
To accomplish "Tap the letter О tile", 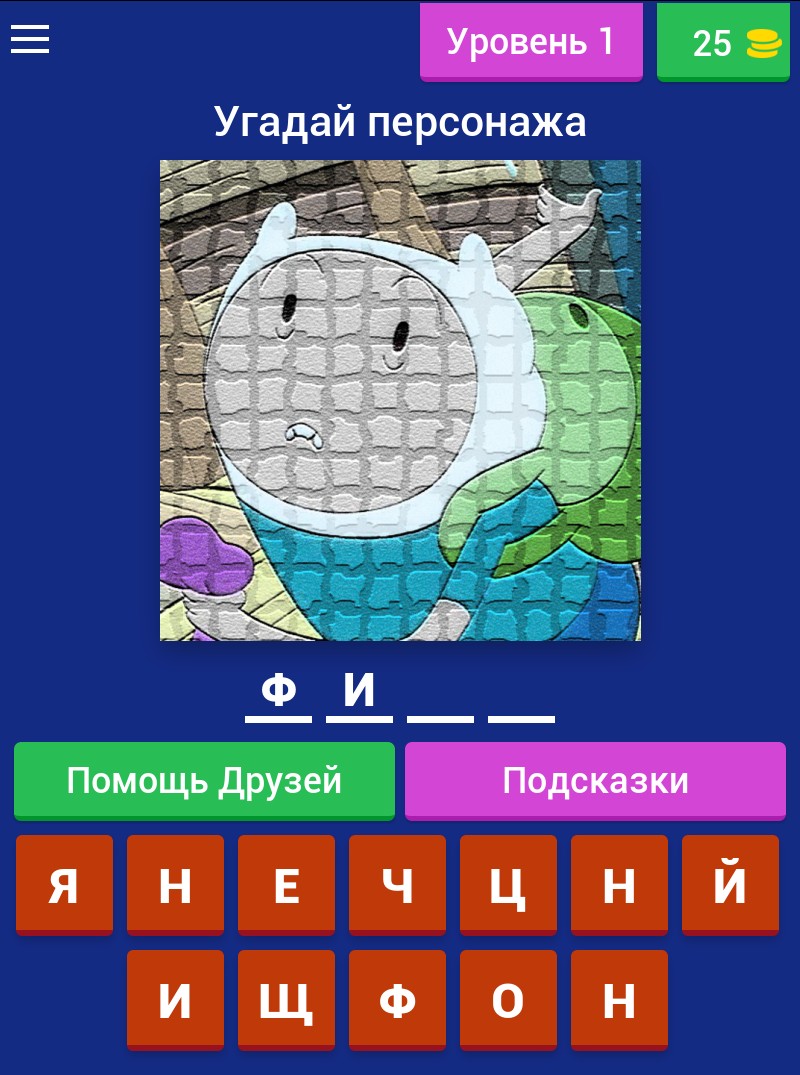I will [508, 1000].
